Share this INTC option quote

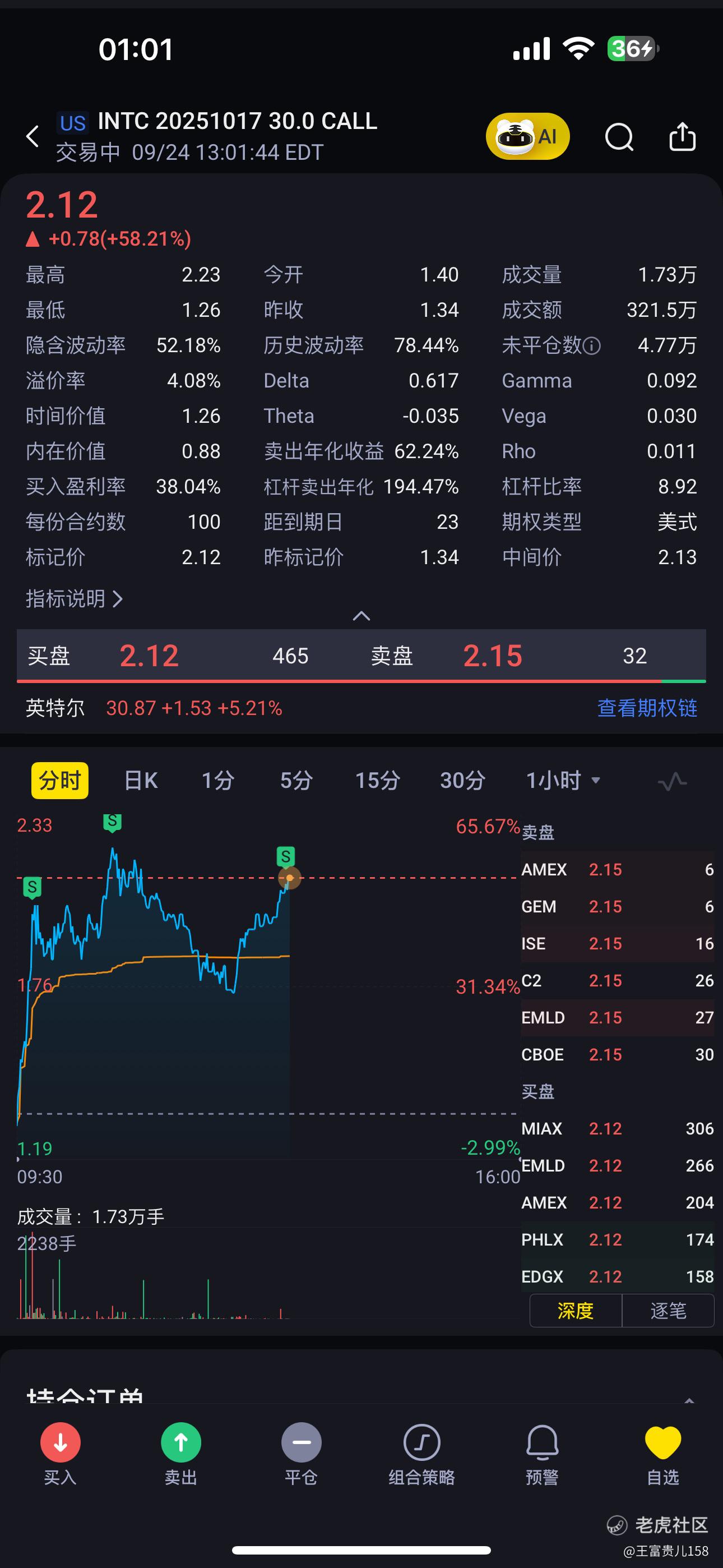pyautogui.click(x=682, y=136)
